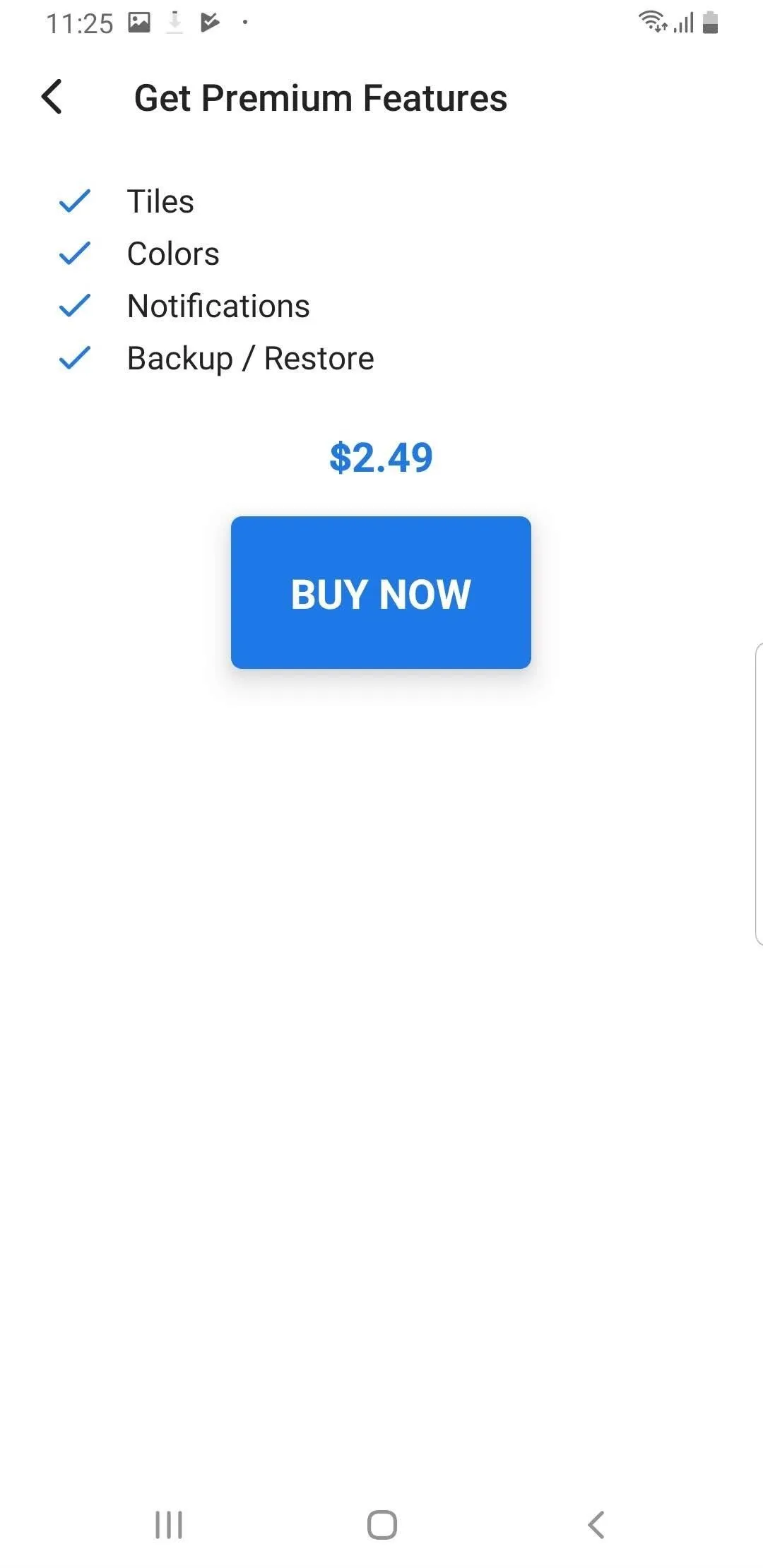Go back using the header arrow
763x1568 pixels.
click(x=52, y=97)
